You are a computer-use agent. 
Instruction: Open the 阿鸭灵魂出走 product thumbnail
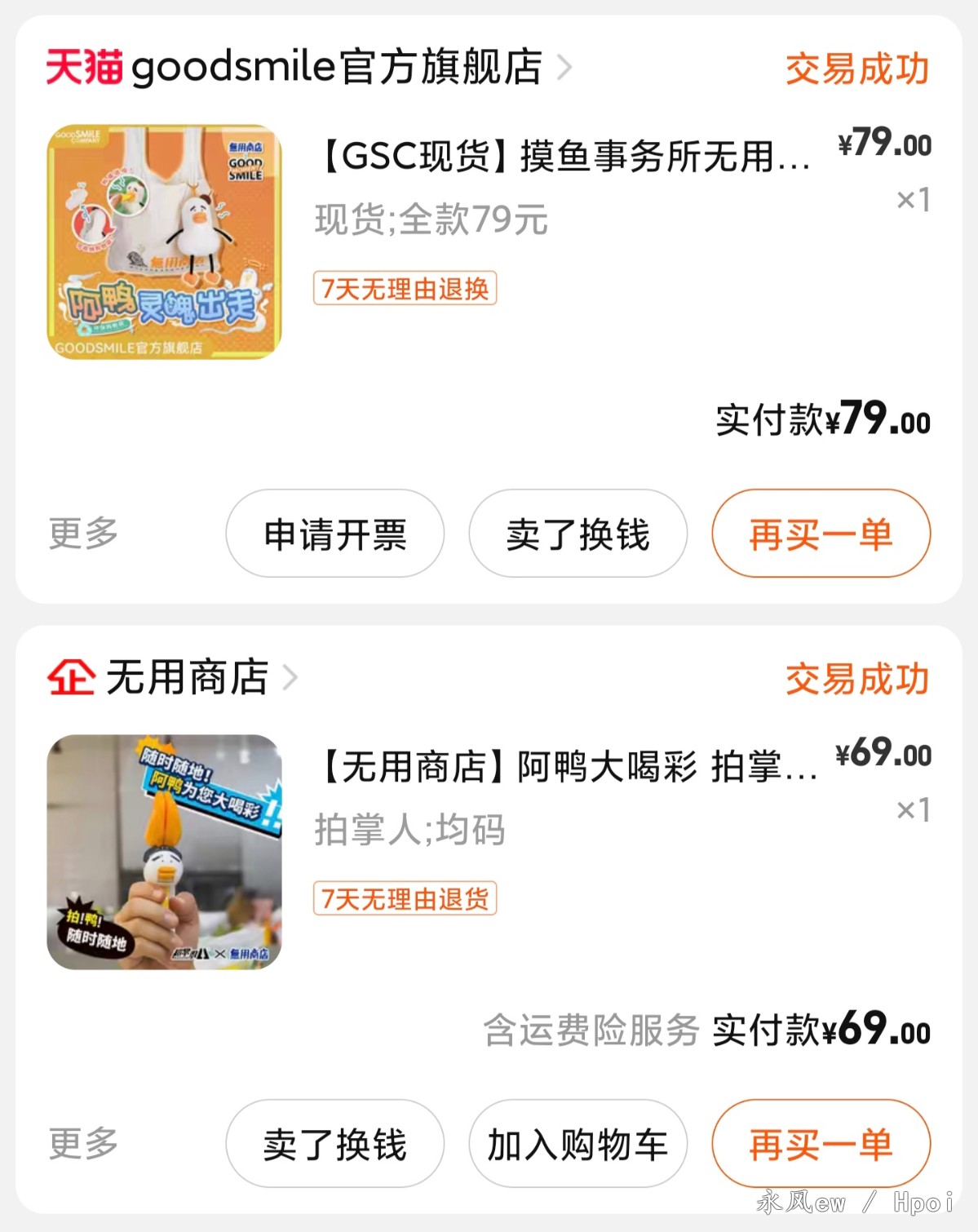[164, 242]
